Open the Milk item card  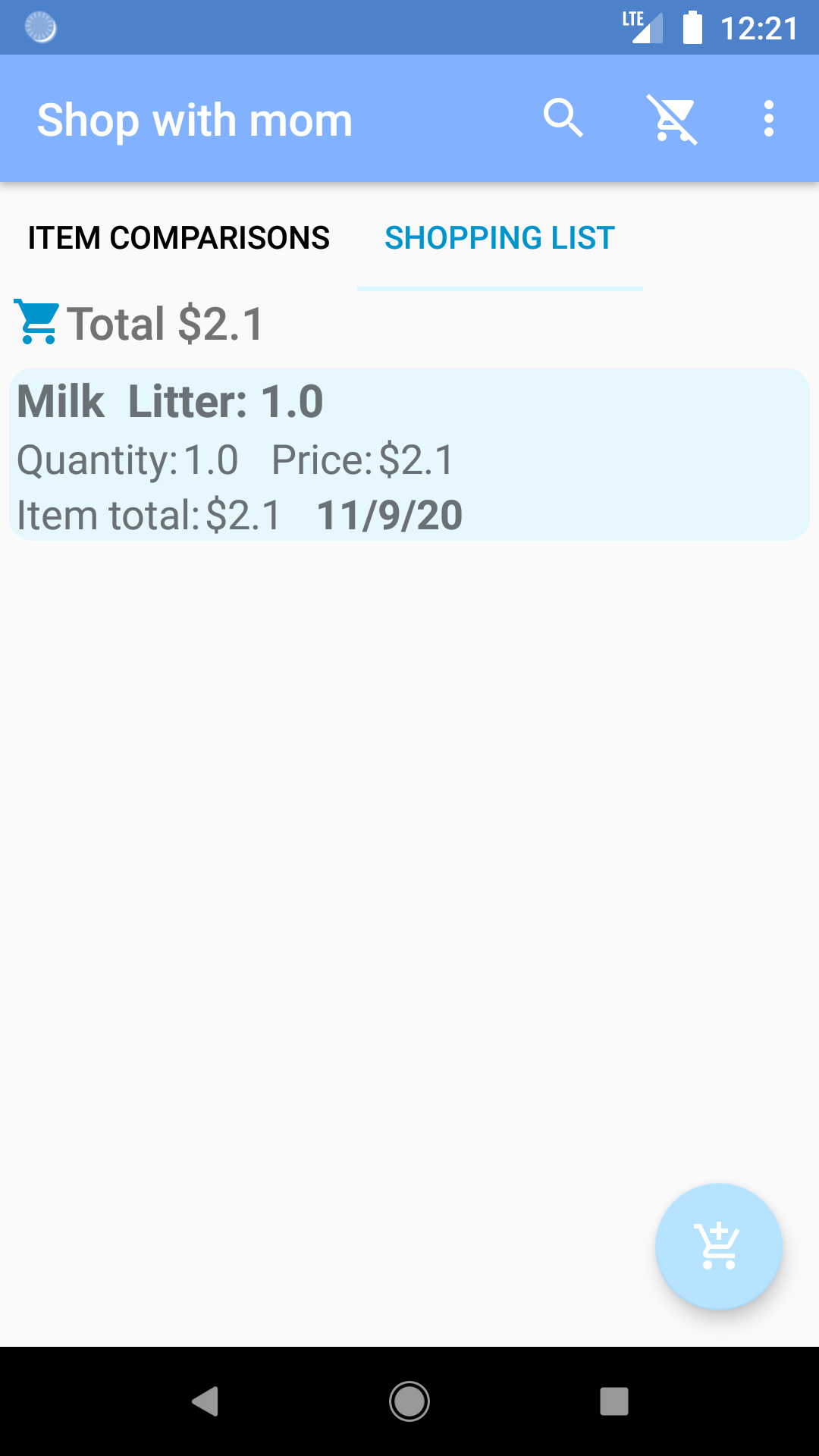(x=409, y=455)
